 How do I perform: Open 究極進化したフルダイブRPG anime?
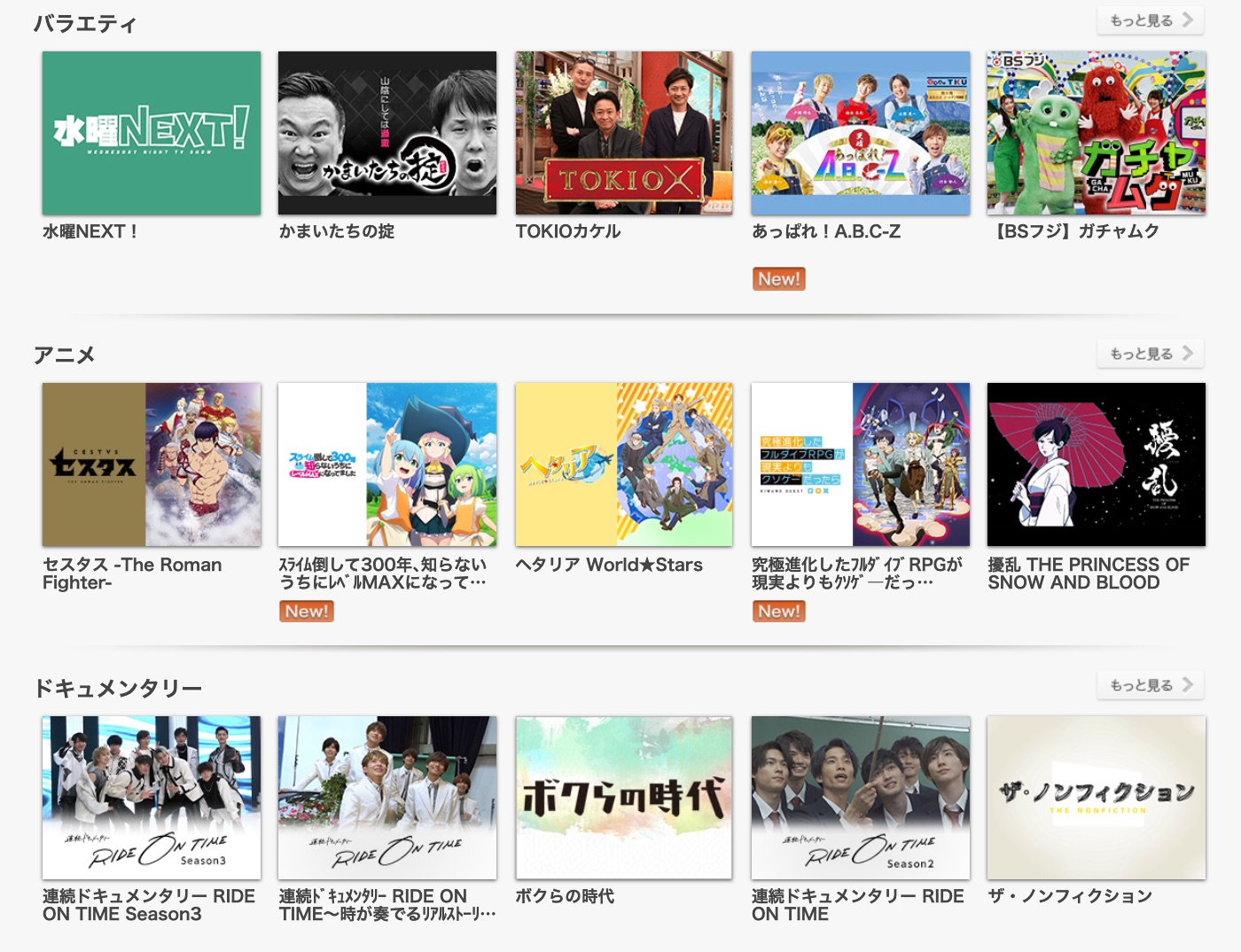tap(860, 464)
